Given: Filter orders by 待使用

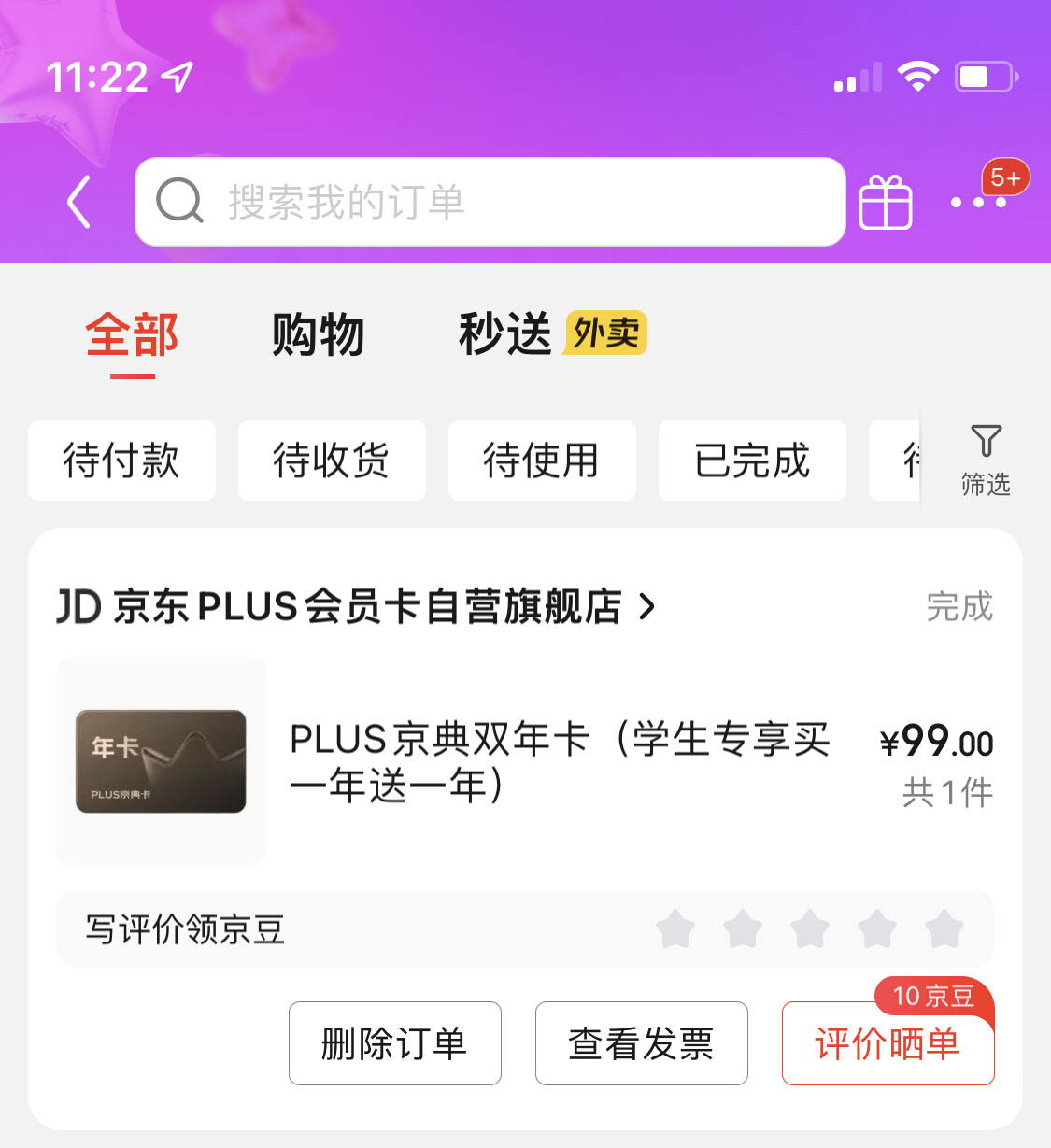Looking at the screenshot, I should point(542,461).
